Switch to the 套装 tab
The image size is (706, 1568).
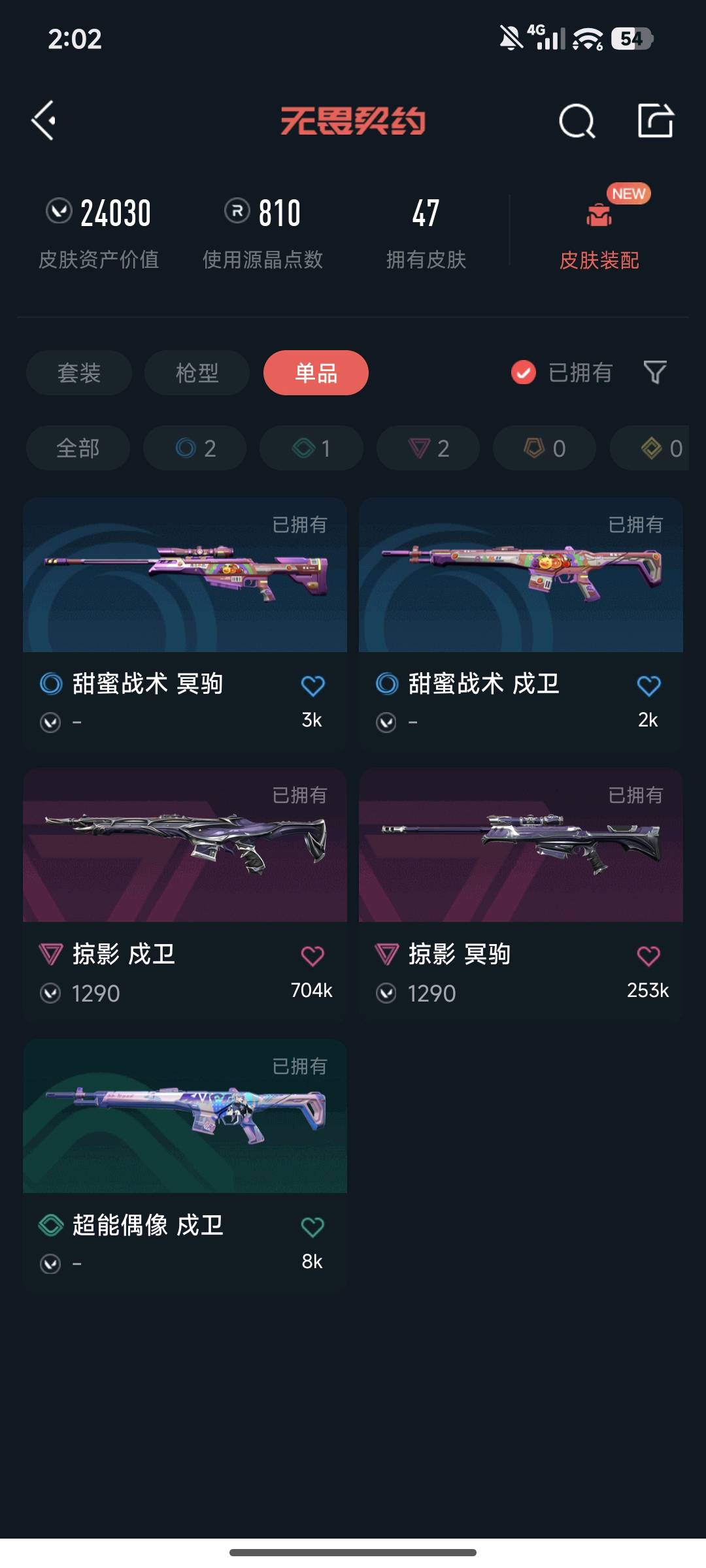(79, 373)
